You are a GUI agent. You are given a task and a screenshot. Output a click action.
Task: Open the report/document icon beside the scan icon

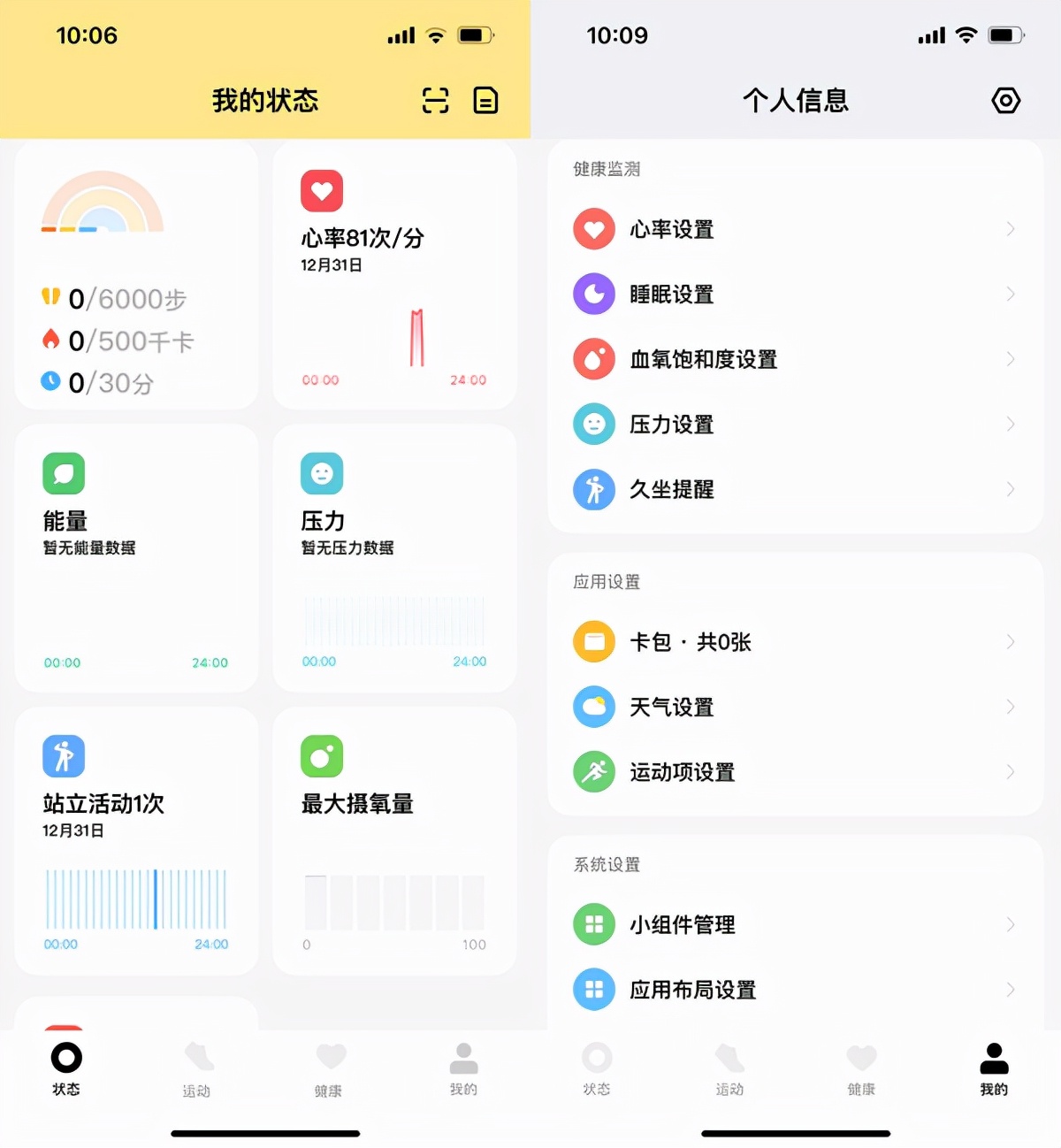tap(485, 101)
